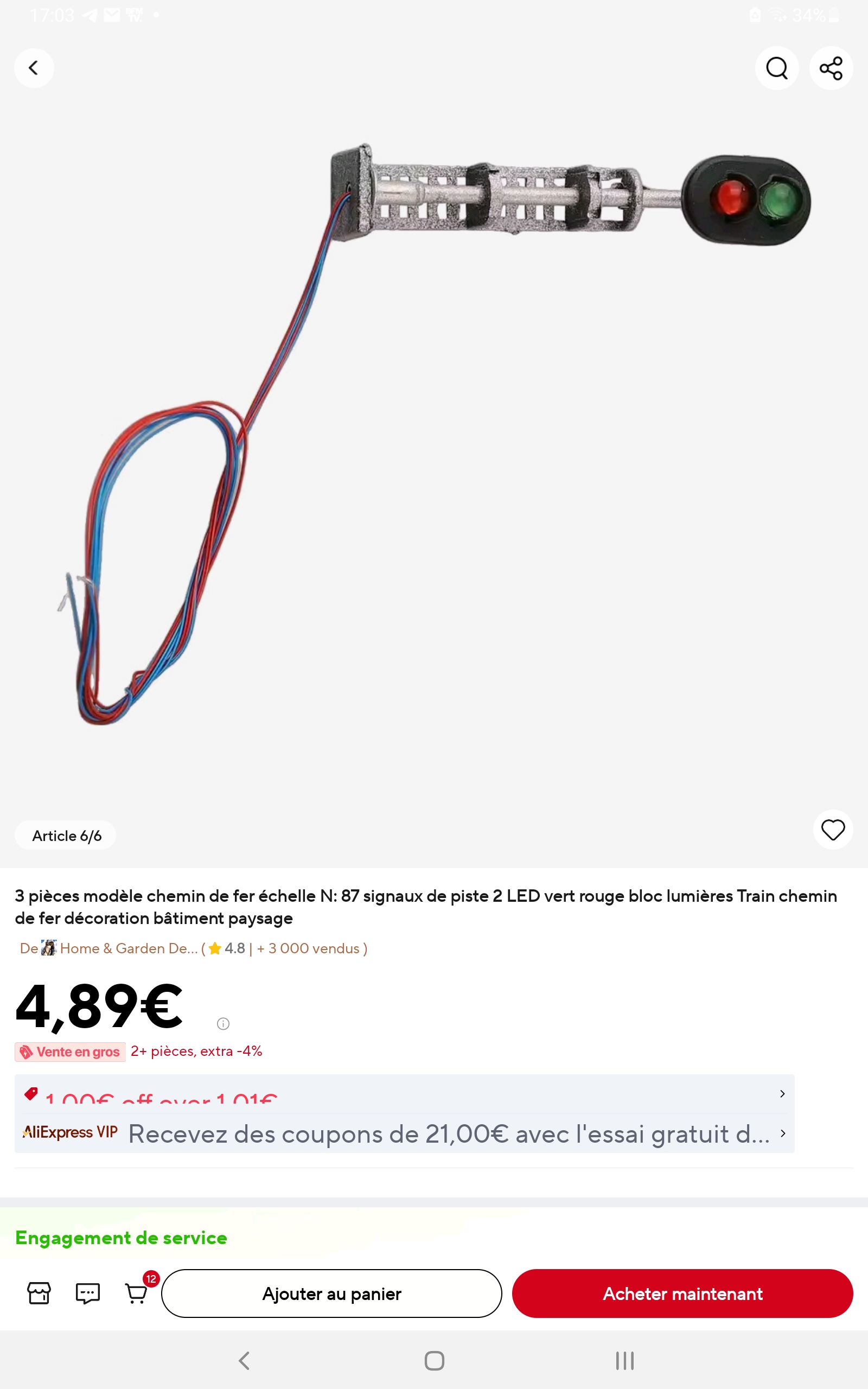Open the Home & Garden De... seller link
The image size is (868, 1389).
[x=129, y=948]
